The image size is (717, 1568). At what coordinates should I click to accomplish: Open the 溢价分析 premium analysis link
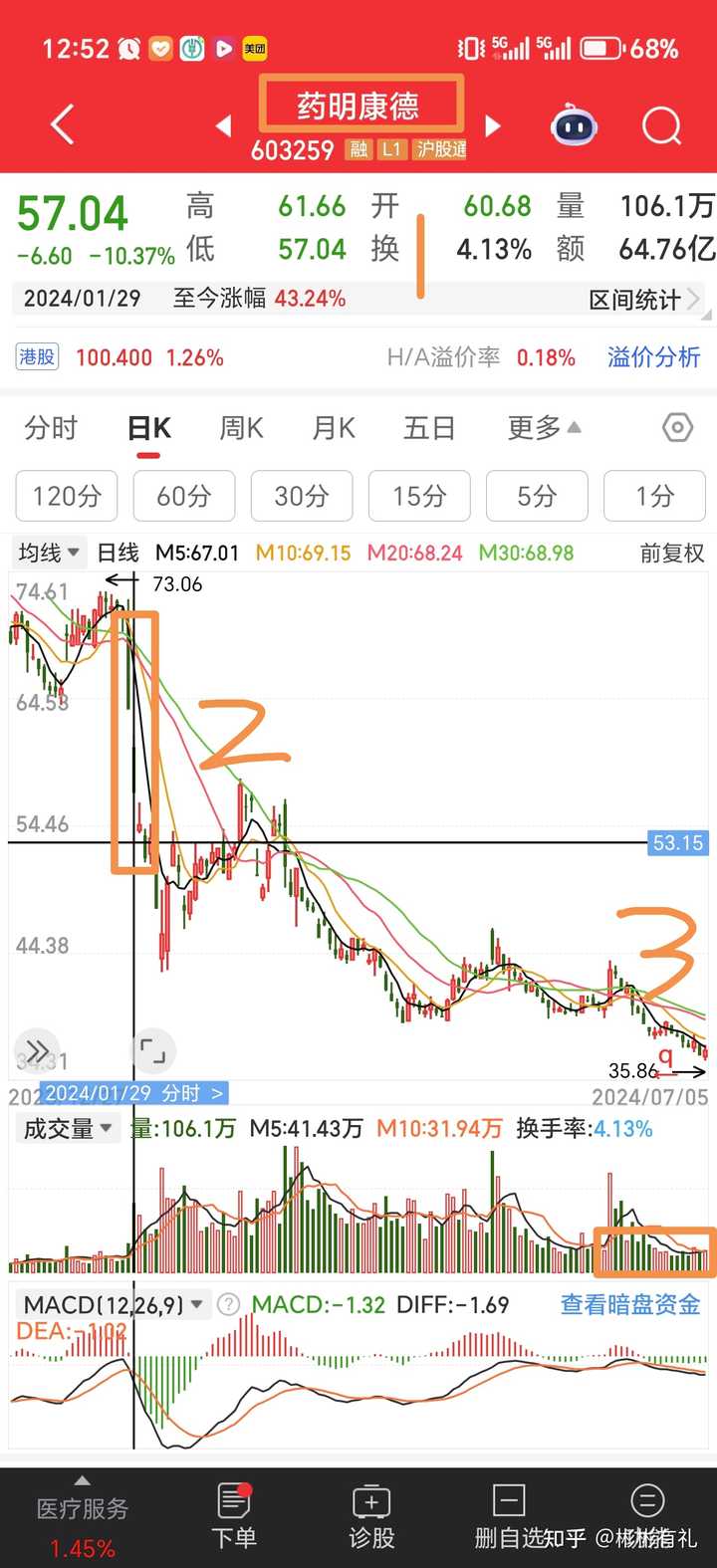click(x=654, y=356)
